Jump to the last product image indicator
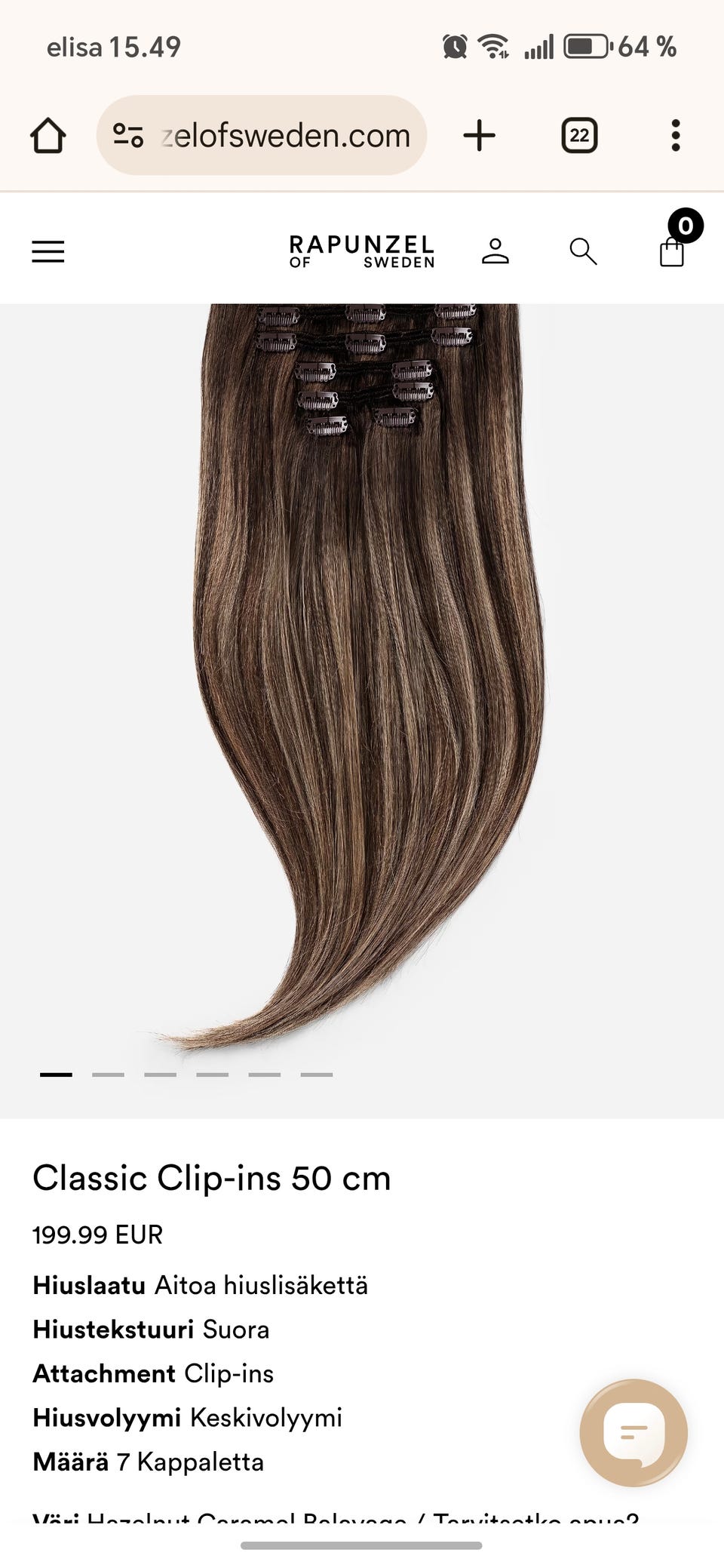The image size is (724, 1568). click(x=317, y=1074)
